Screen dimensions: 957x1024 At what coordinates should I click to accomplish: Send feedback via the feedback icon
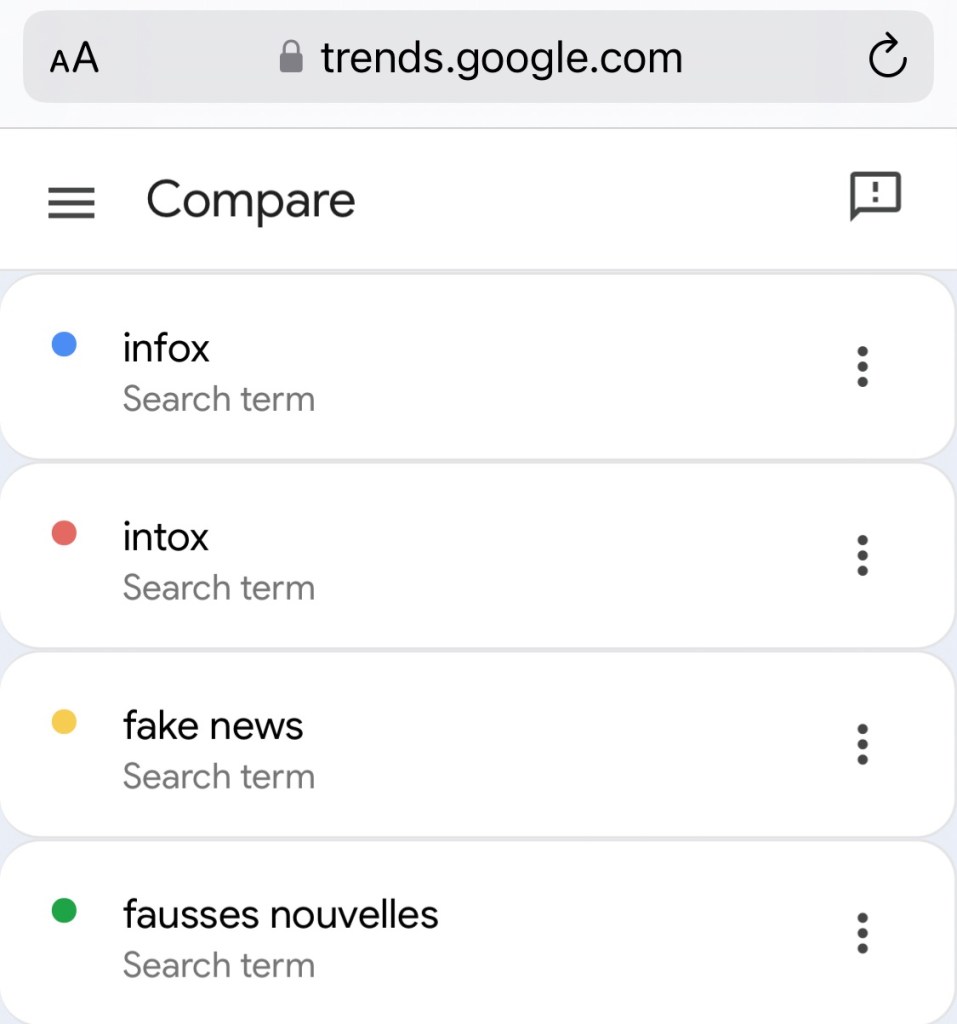875,196
